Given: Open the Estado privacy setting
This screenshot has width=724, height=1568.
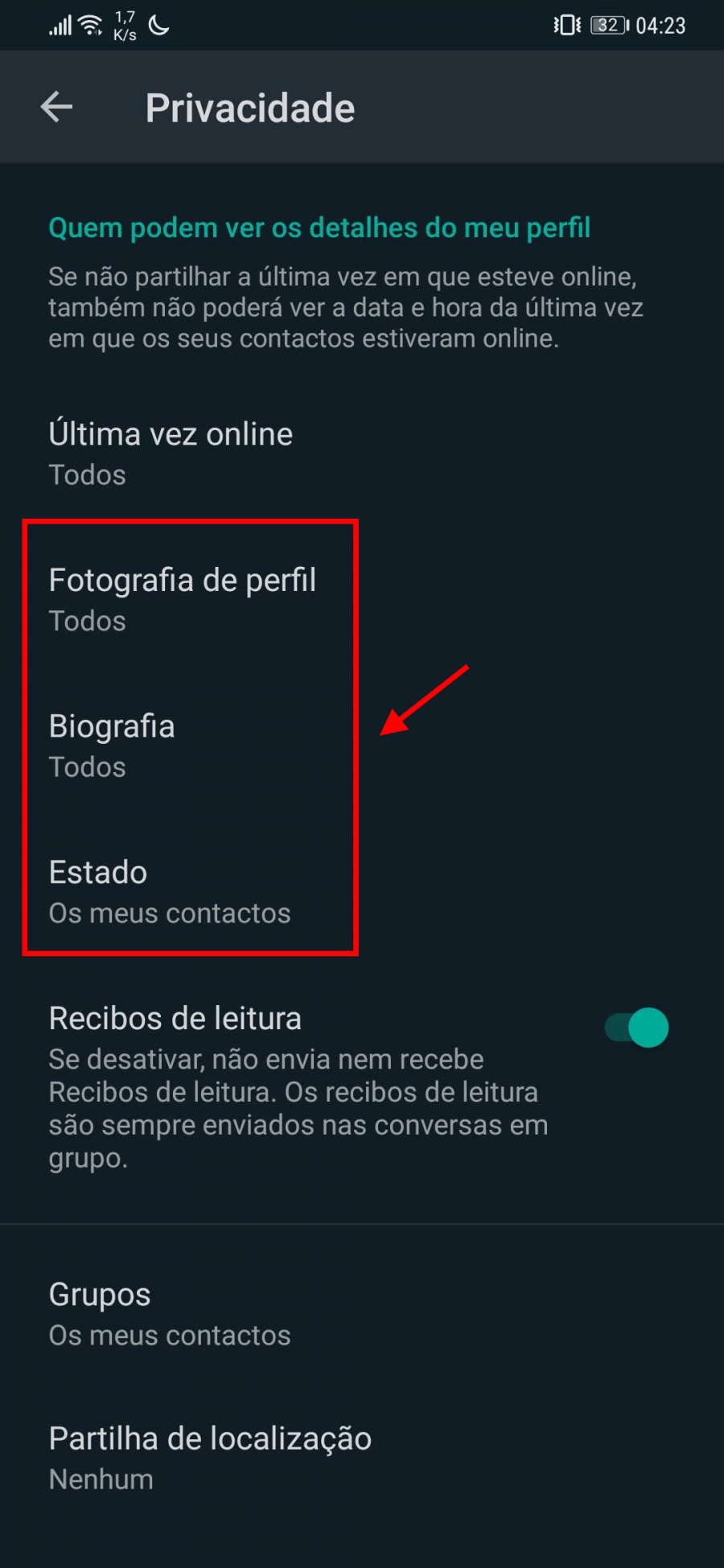Looking at the screenshot, I should (362, 892).
